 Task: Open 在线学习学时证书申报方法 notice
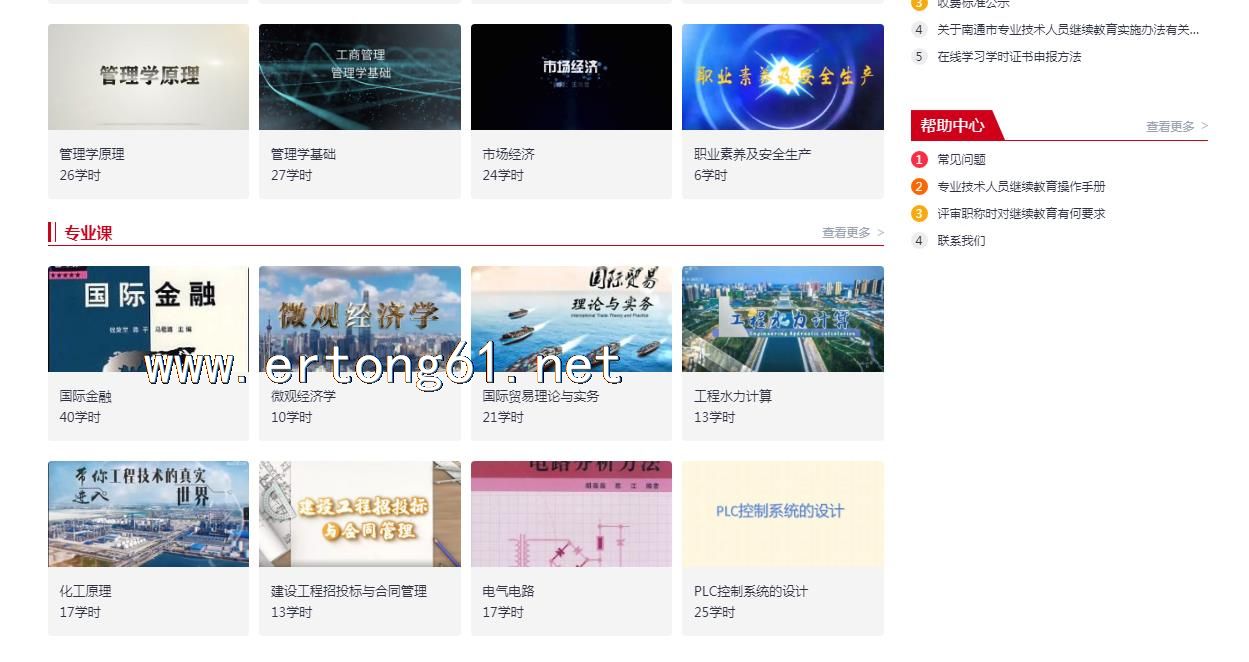point(1008,57)
